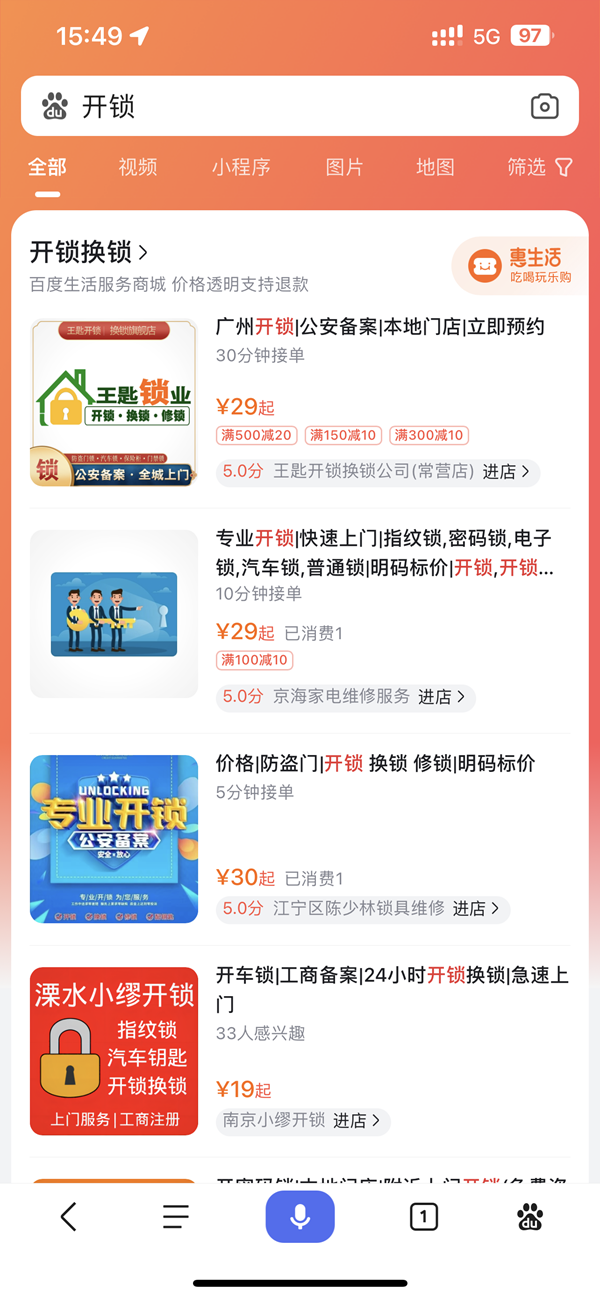Switch to the 视频 tab
Image resolution: width=600 pixels, height=1298 pixels.
coord(138,167)
